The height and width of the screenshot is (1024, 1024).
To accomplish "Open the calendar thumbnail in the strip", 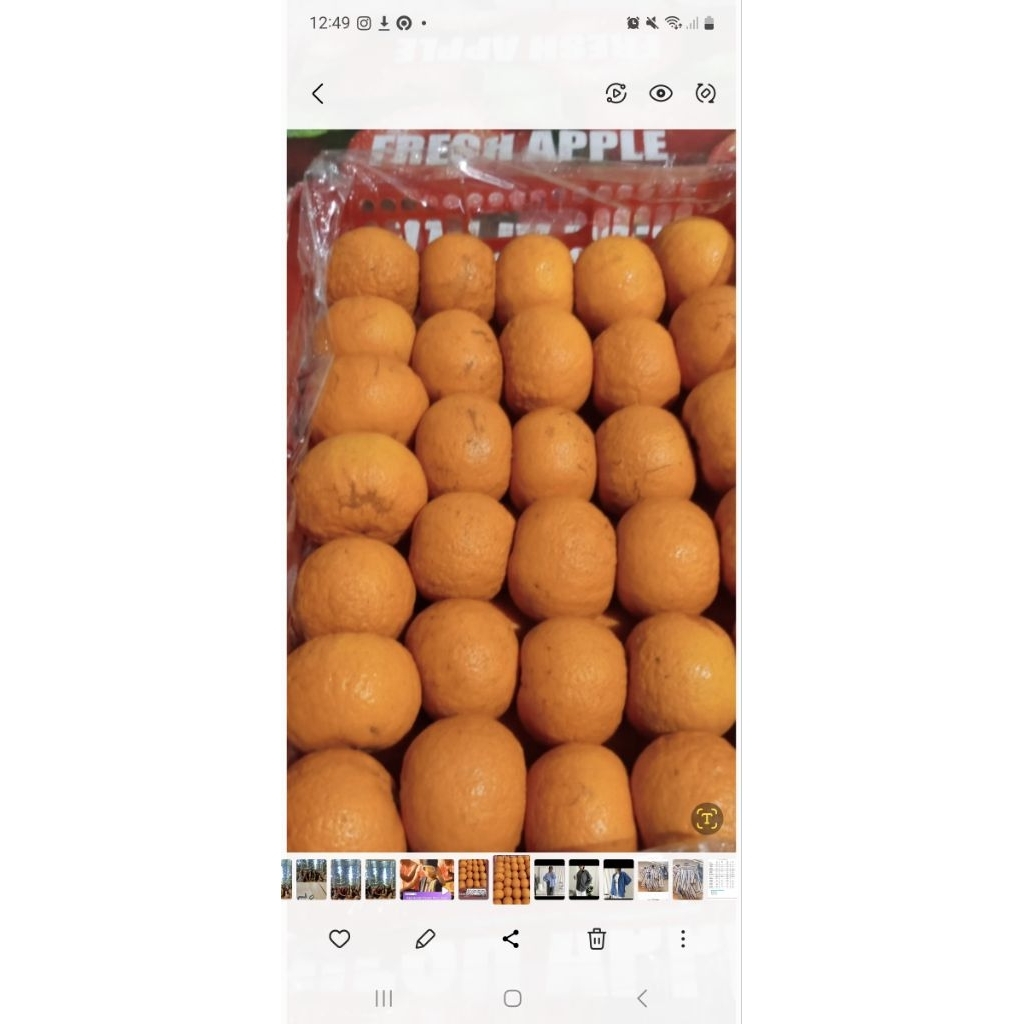I will 722,879.
